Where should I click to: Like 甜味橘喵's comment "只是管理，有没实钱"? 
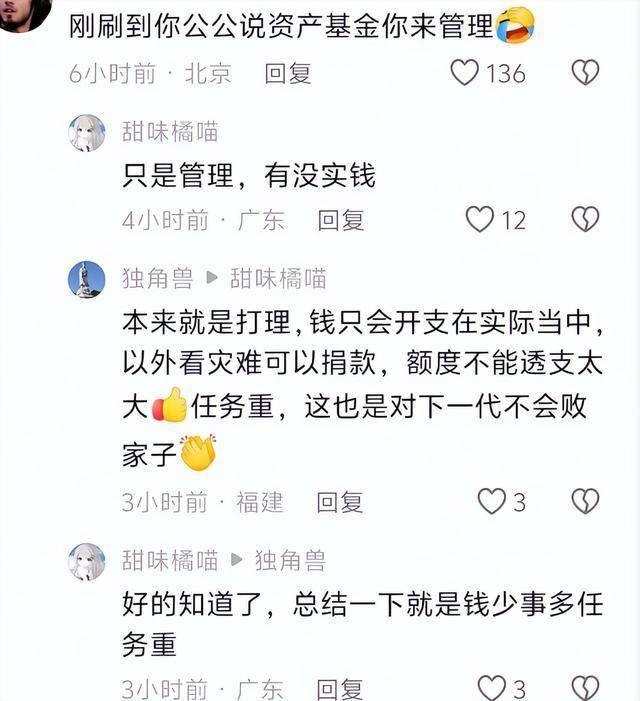click(481, 219)
